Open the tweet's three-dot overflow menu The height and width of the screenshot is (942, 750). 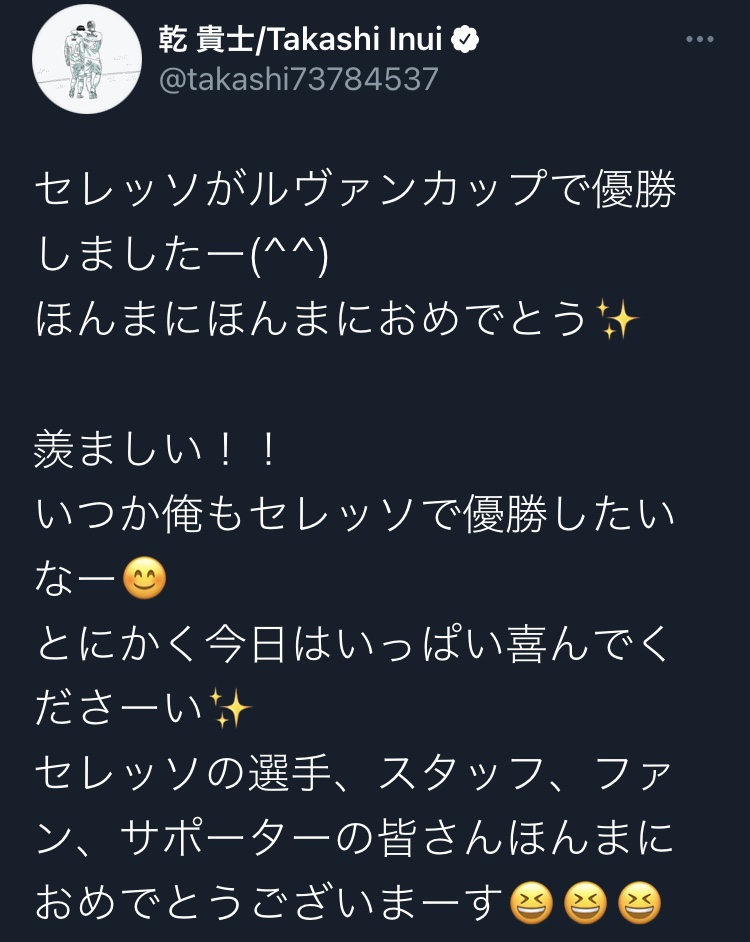click(x=699, y=40)
